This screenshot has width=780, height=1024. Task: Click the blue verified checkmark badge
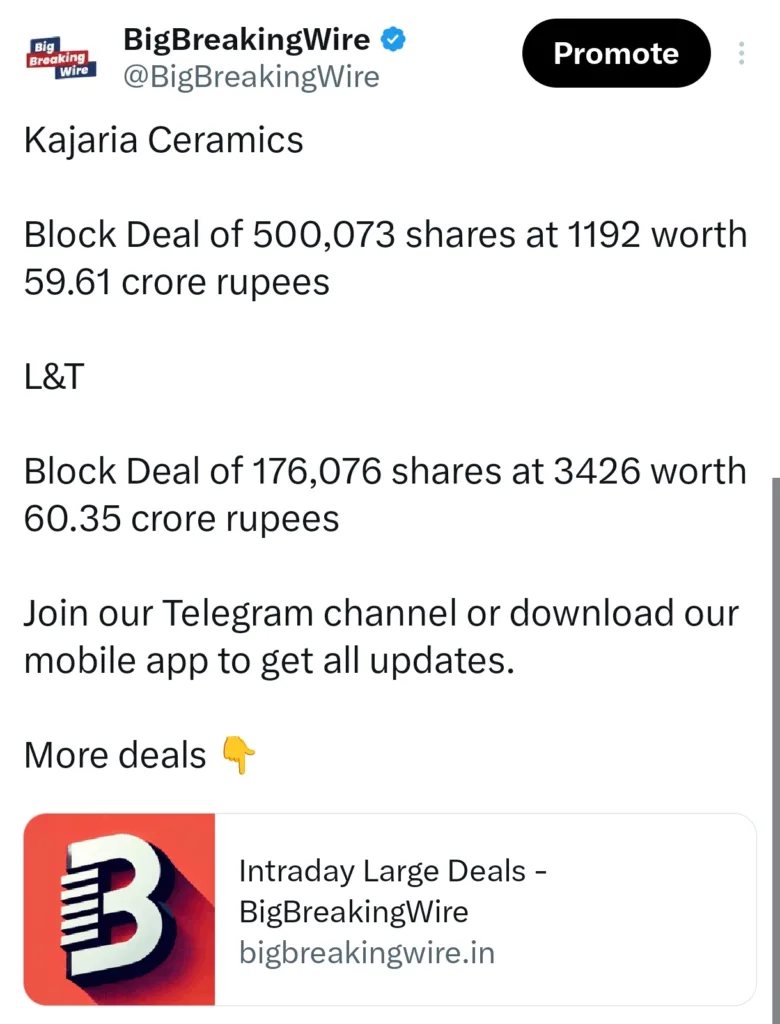(x=392, y=40)
